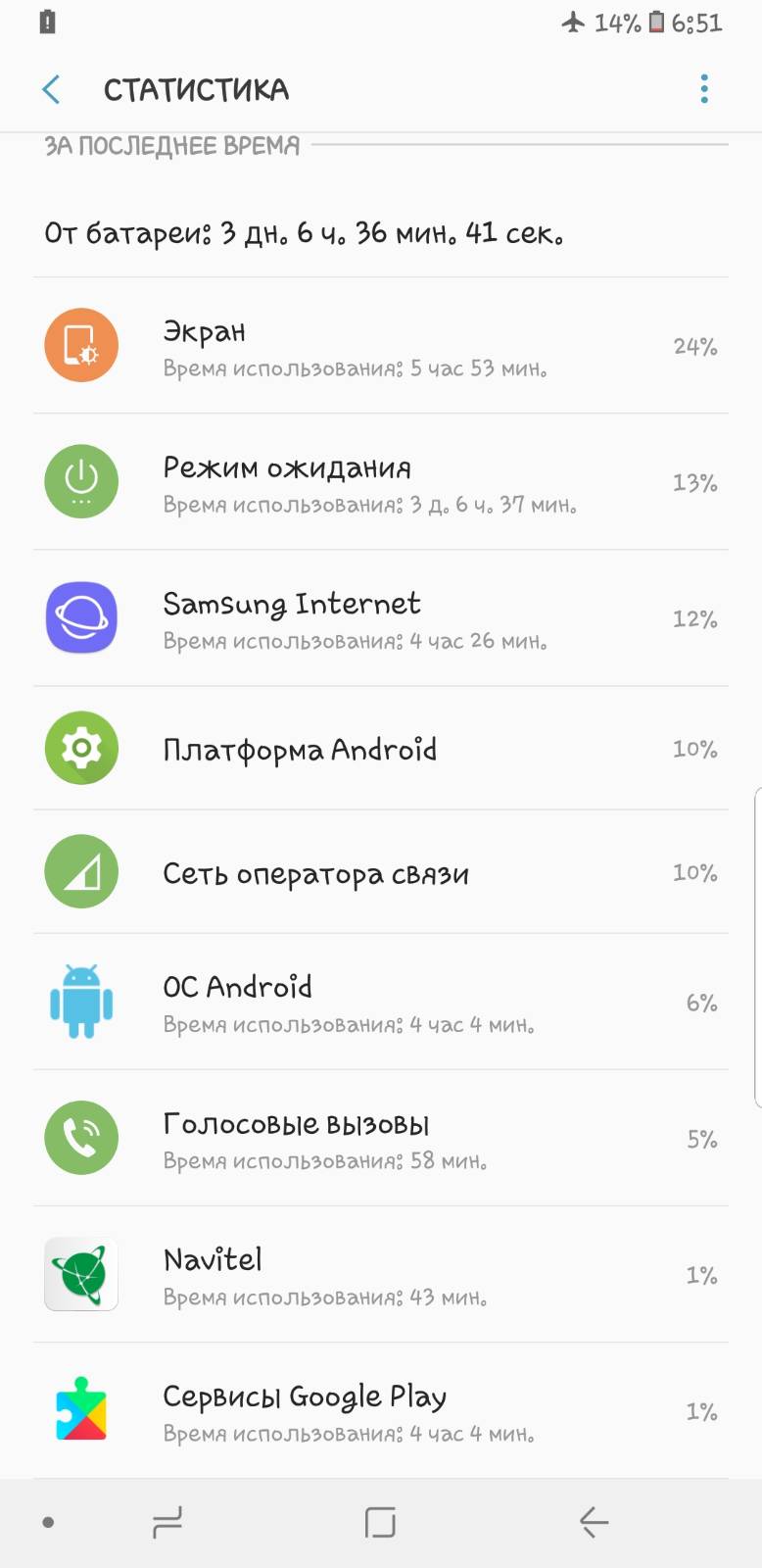Tap the system home button
762x1568 pixels.
coord(380,1522)
